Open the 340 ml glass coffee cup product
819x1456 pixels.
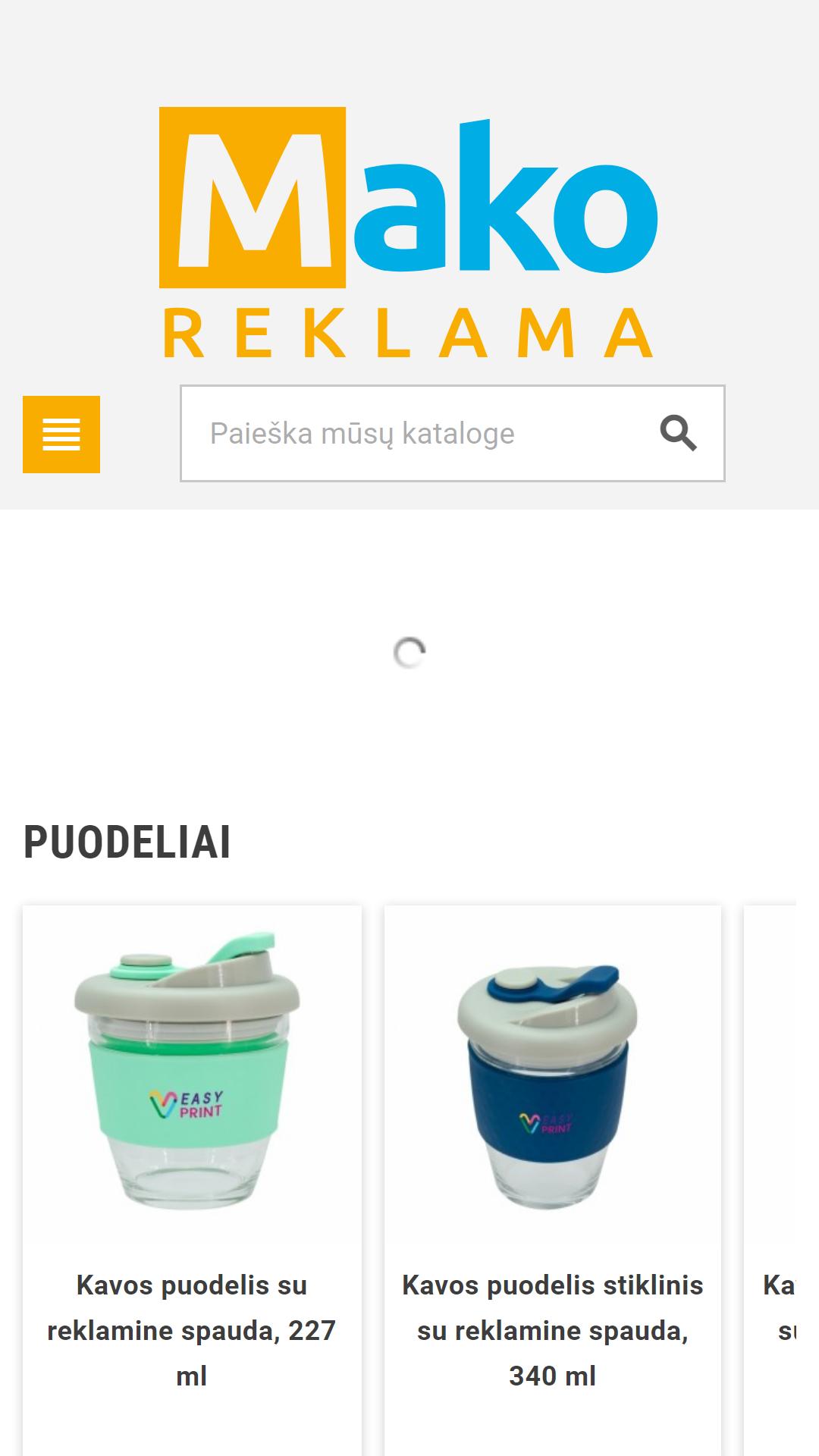pos(552,1329)
